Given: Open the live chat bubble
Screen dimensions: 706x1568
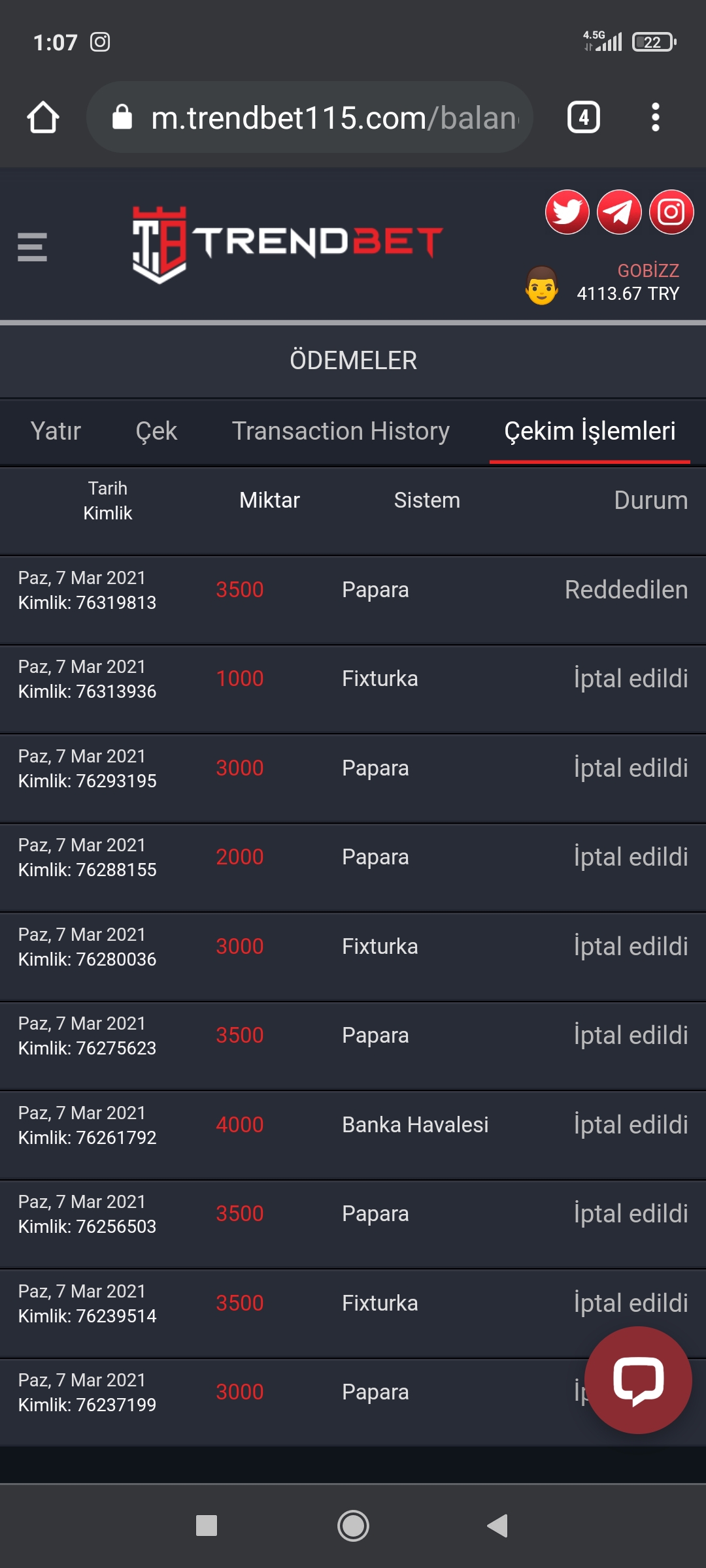Looking at the screenshot, I should pyautogui.click(x=638, y=1380).
